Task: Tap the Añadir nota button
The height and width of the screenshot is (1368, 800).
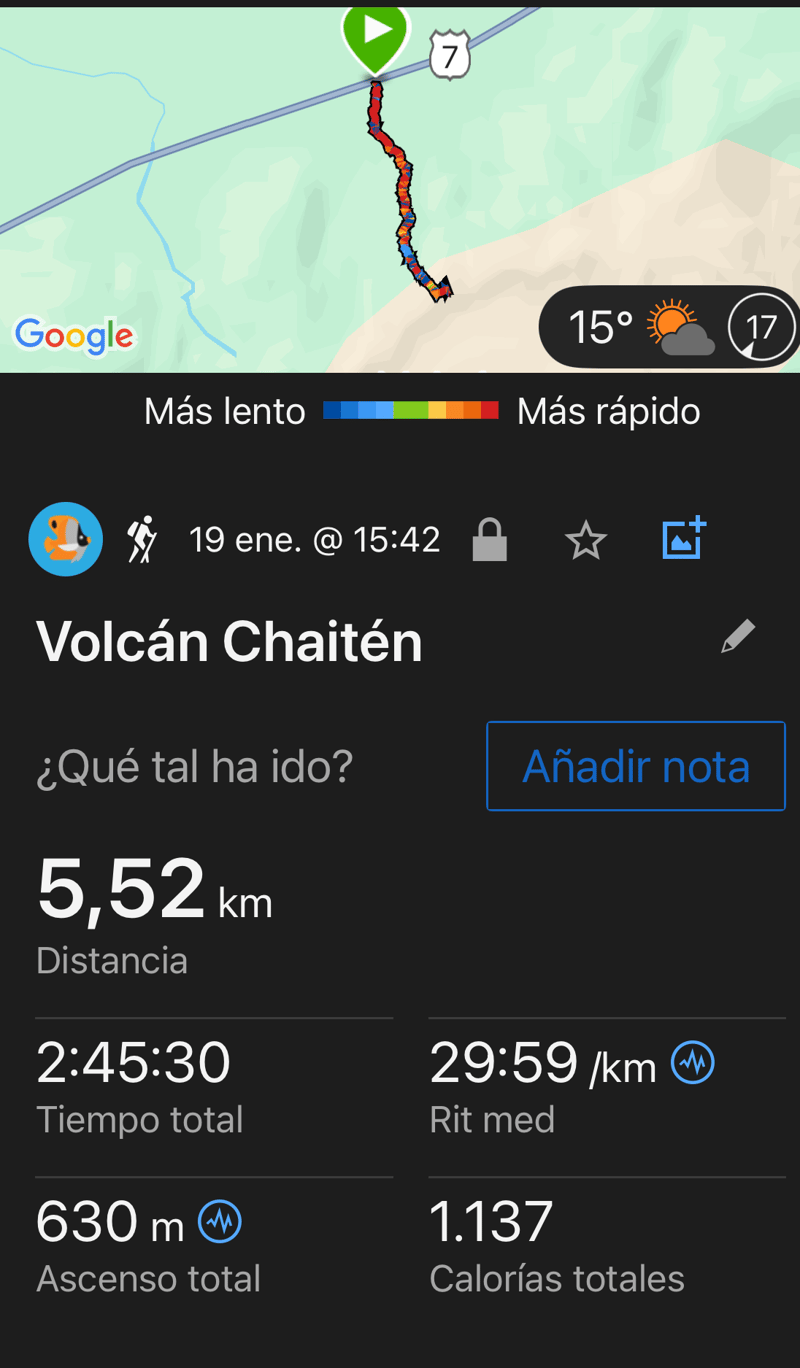Action: tap(636, 766)
